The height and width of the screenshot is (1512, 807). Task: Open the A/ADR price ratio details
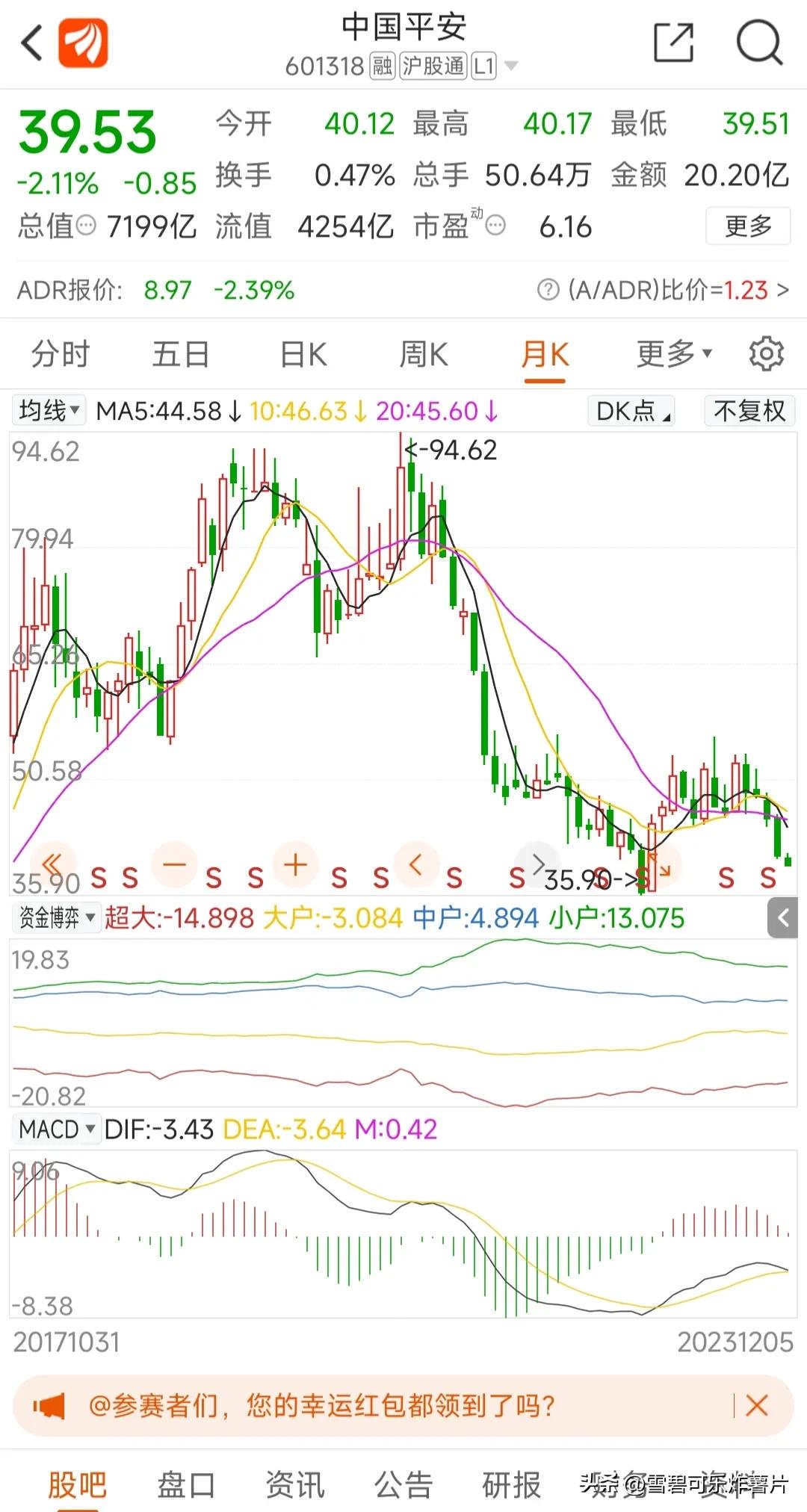(x=664, y=290)
